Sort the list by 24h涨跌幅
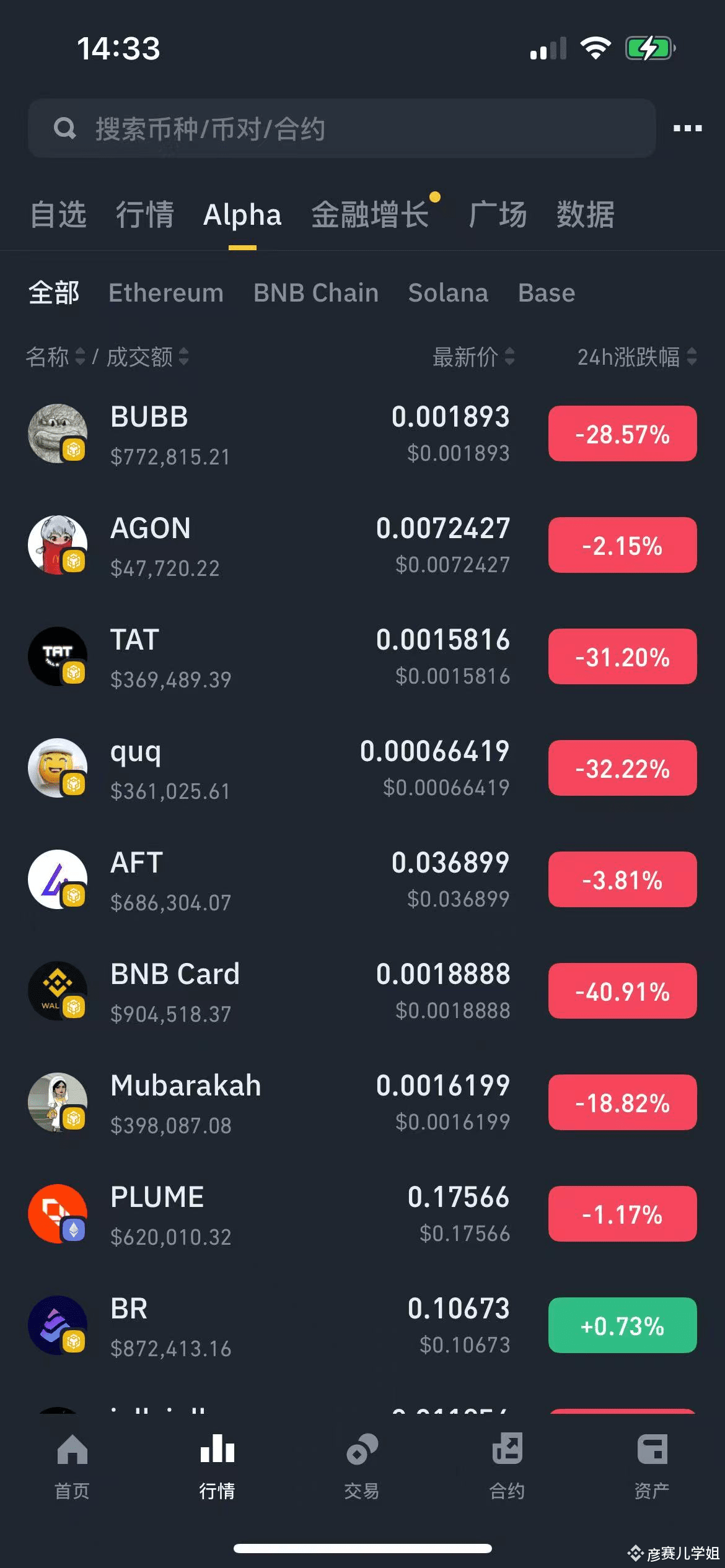 pyautogui.click(x=637, y=357)
